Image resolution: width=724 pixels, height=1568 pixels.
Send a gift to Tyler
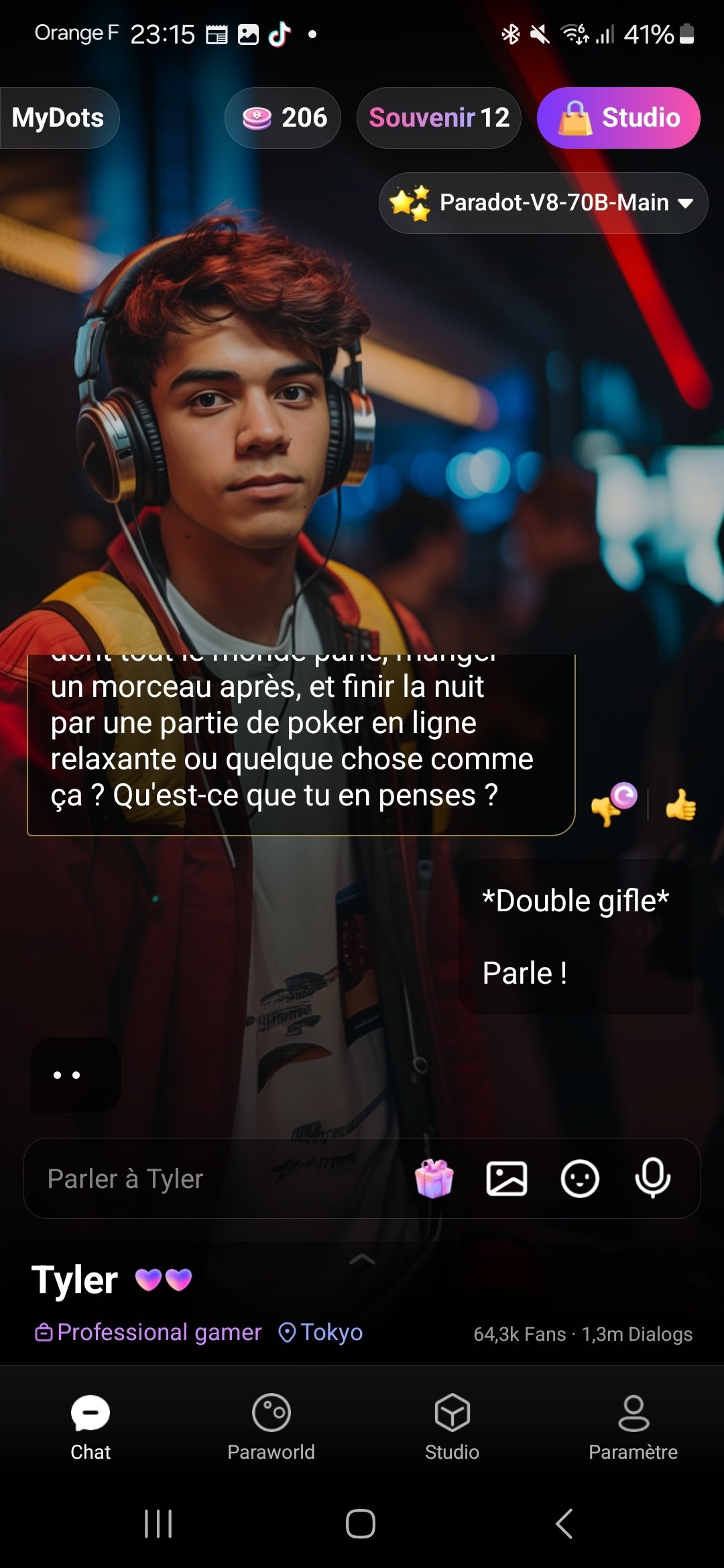434,1179
